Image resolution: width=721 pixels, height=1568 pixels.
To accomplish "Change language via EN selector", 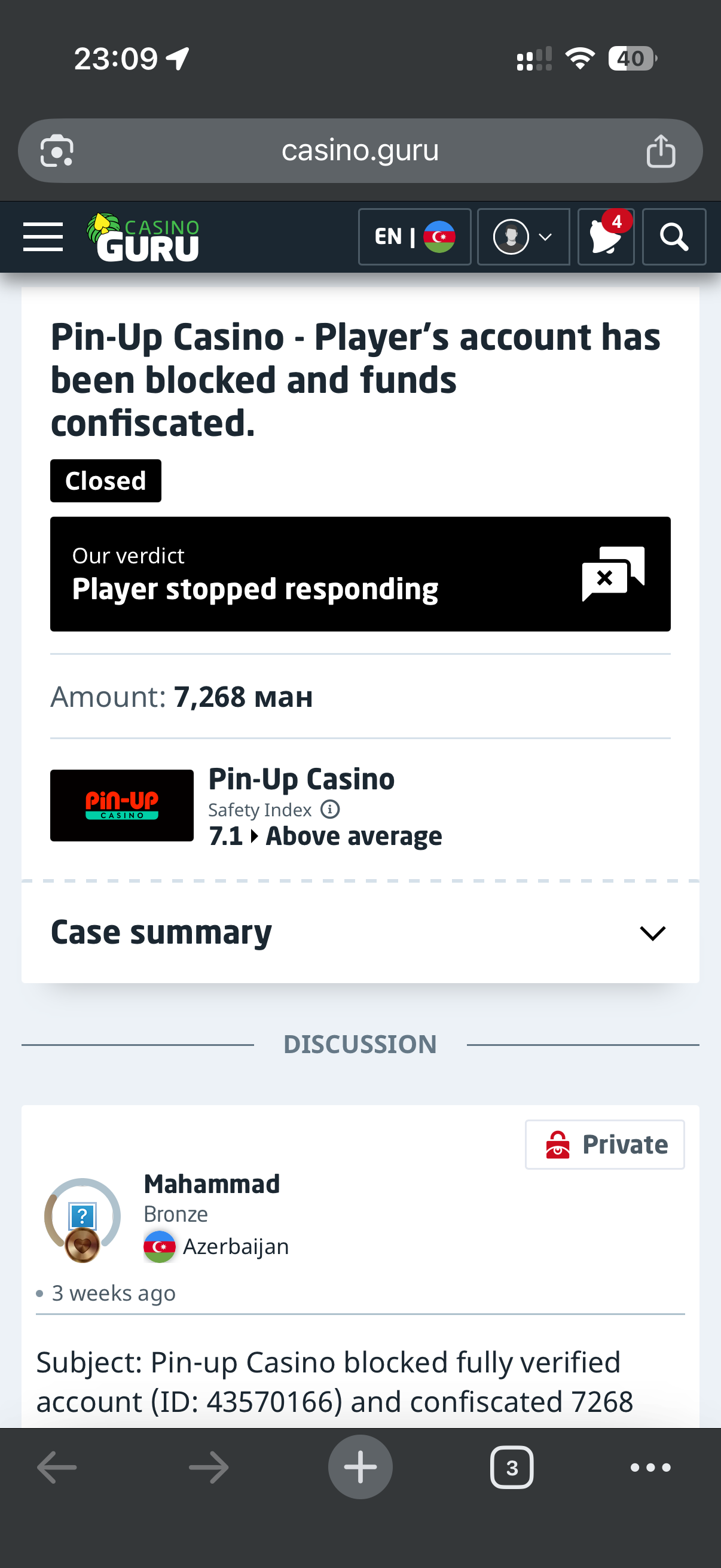I will [x=414, y=237].
